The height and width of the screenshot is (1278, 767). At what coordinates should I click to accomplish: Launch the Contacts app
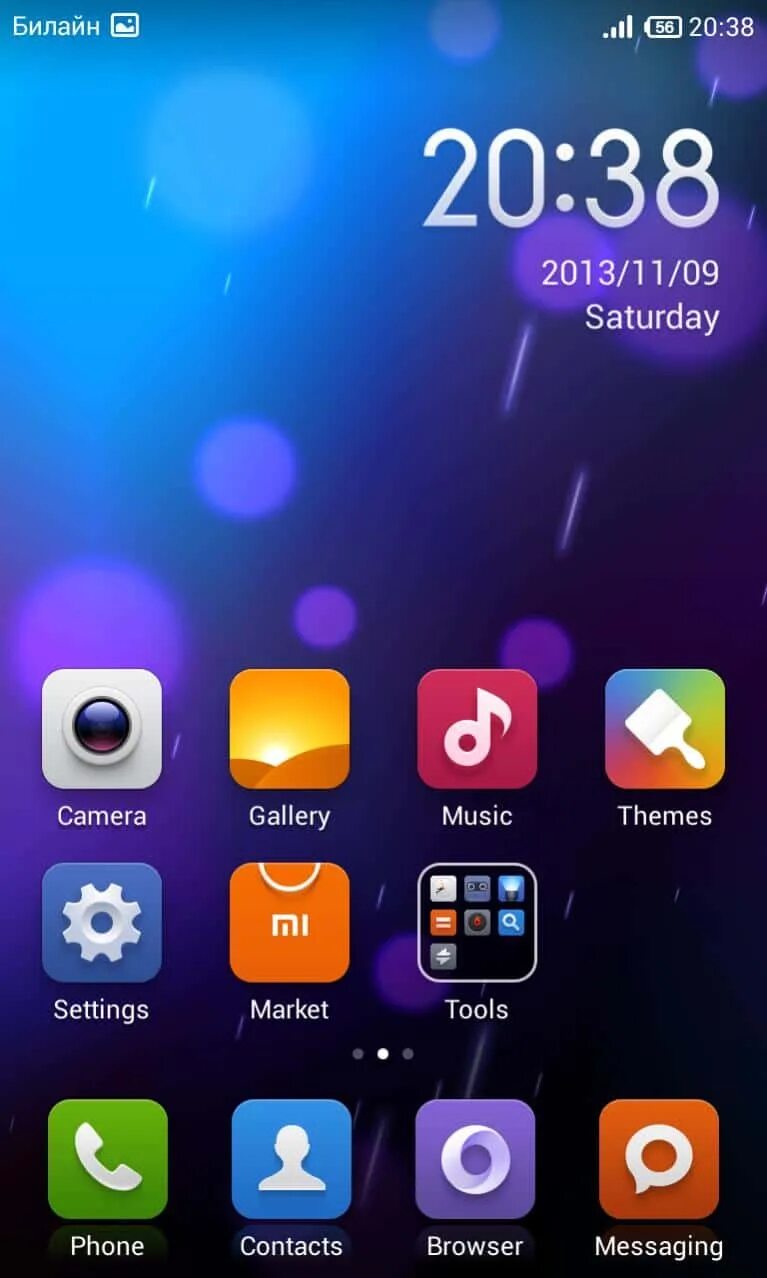[x=291, y=1159]
